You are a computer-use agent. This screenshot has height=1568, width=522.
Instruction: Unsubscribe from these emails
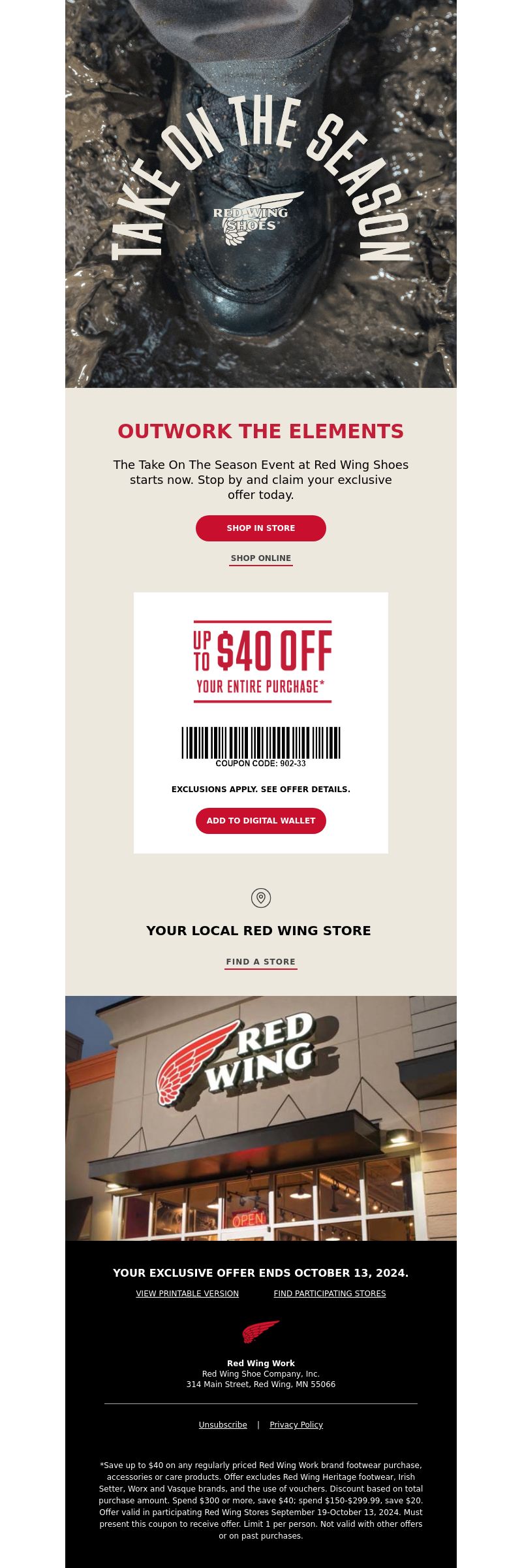[x=223, y=1424]
